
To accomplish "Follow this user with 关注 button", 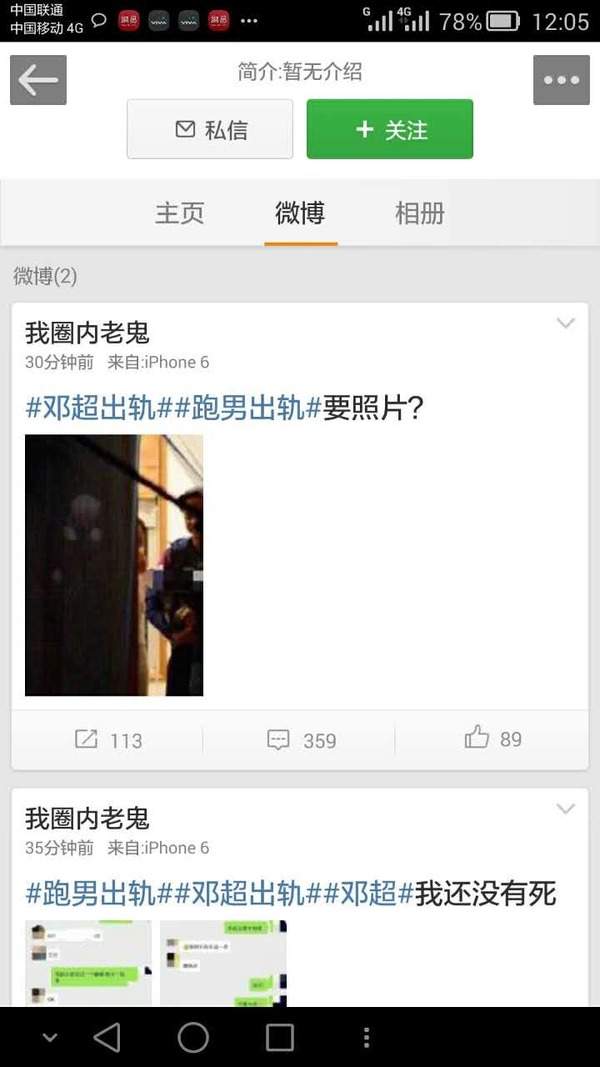I will (x=390, y=129).
